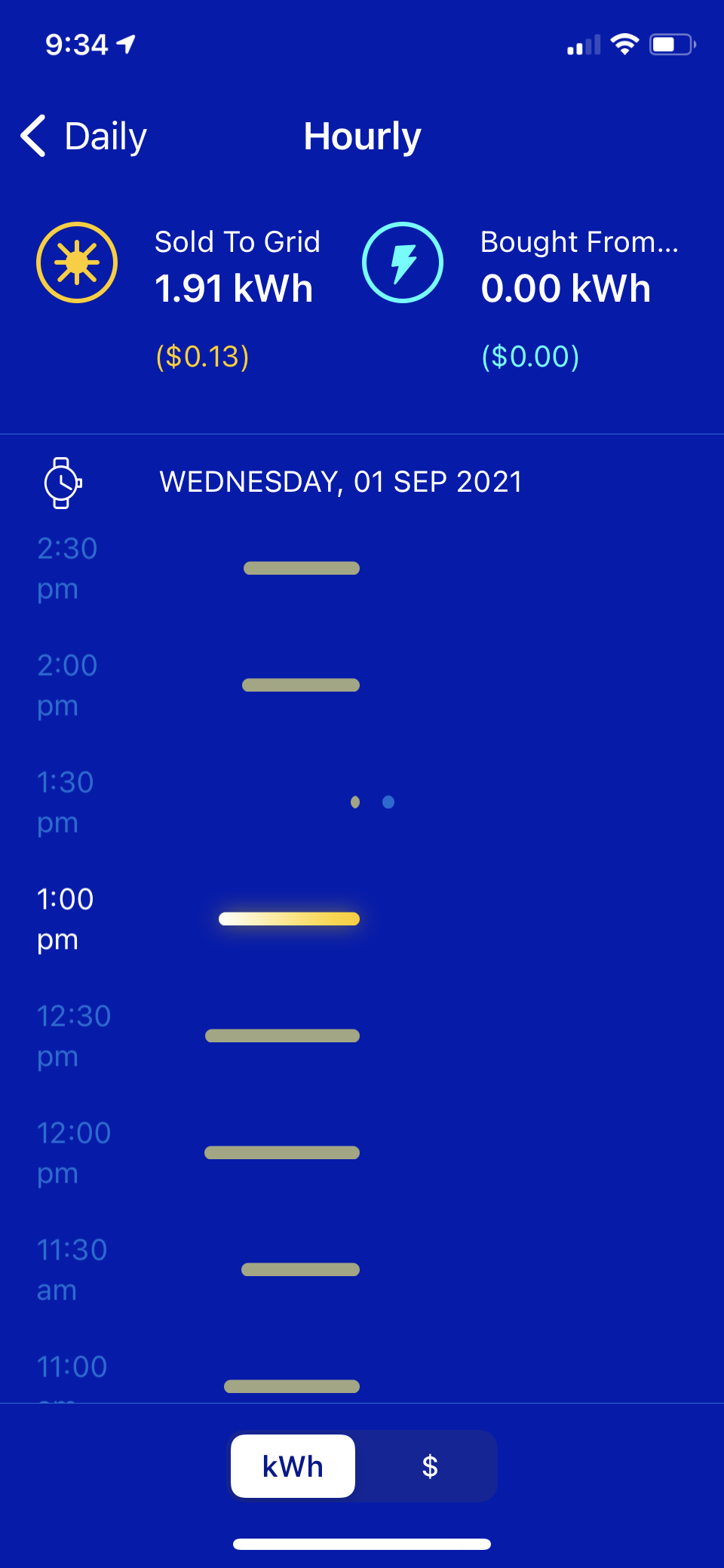Image resolution: width=724 pixels, height=1568 pixels.
Task: Click the lightning bolt Bought From Grid icon
Action: point(403,263)
